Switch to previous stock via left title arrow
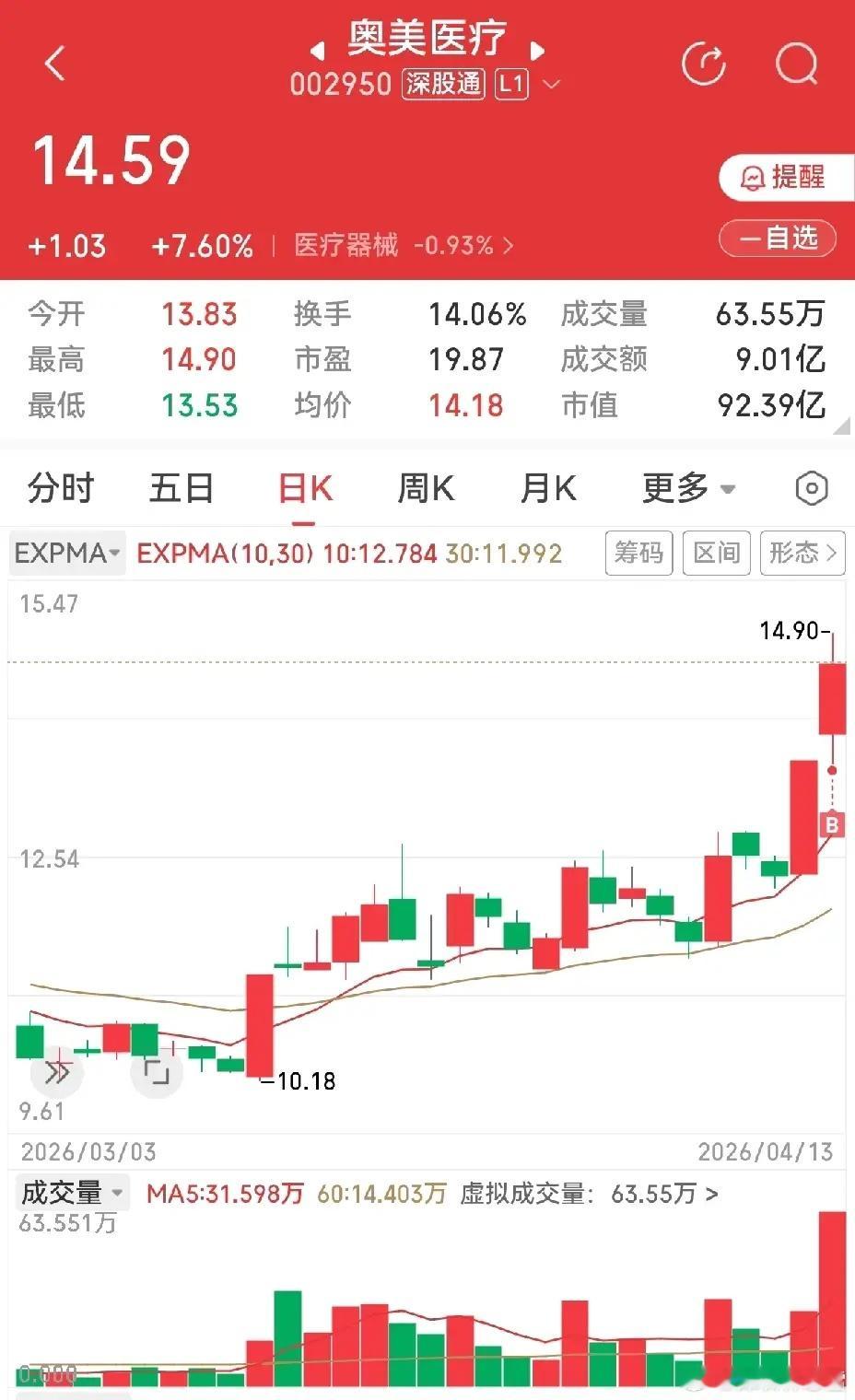855x1400 pixels. click(315, 51)
